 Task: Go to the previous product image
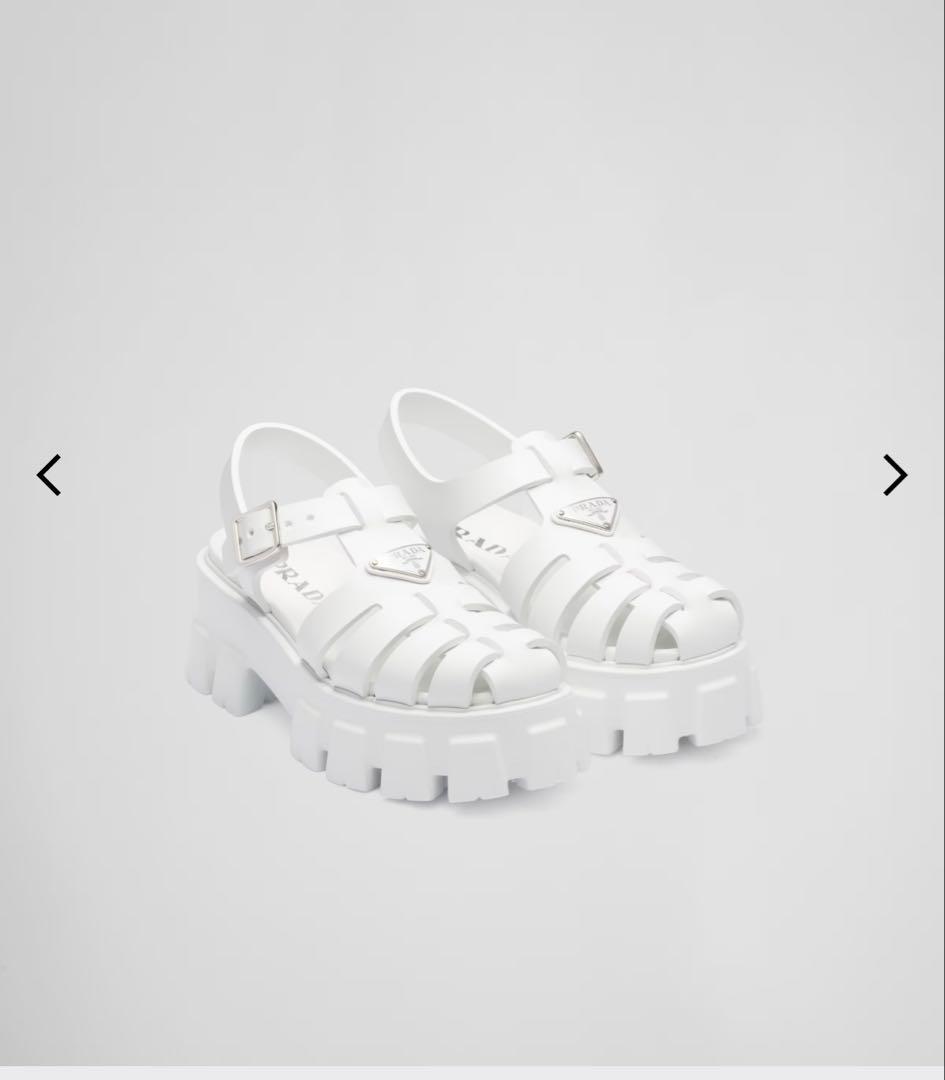[49, 475]
